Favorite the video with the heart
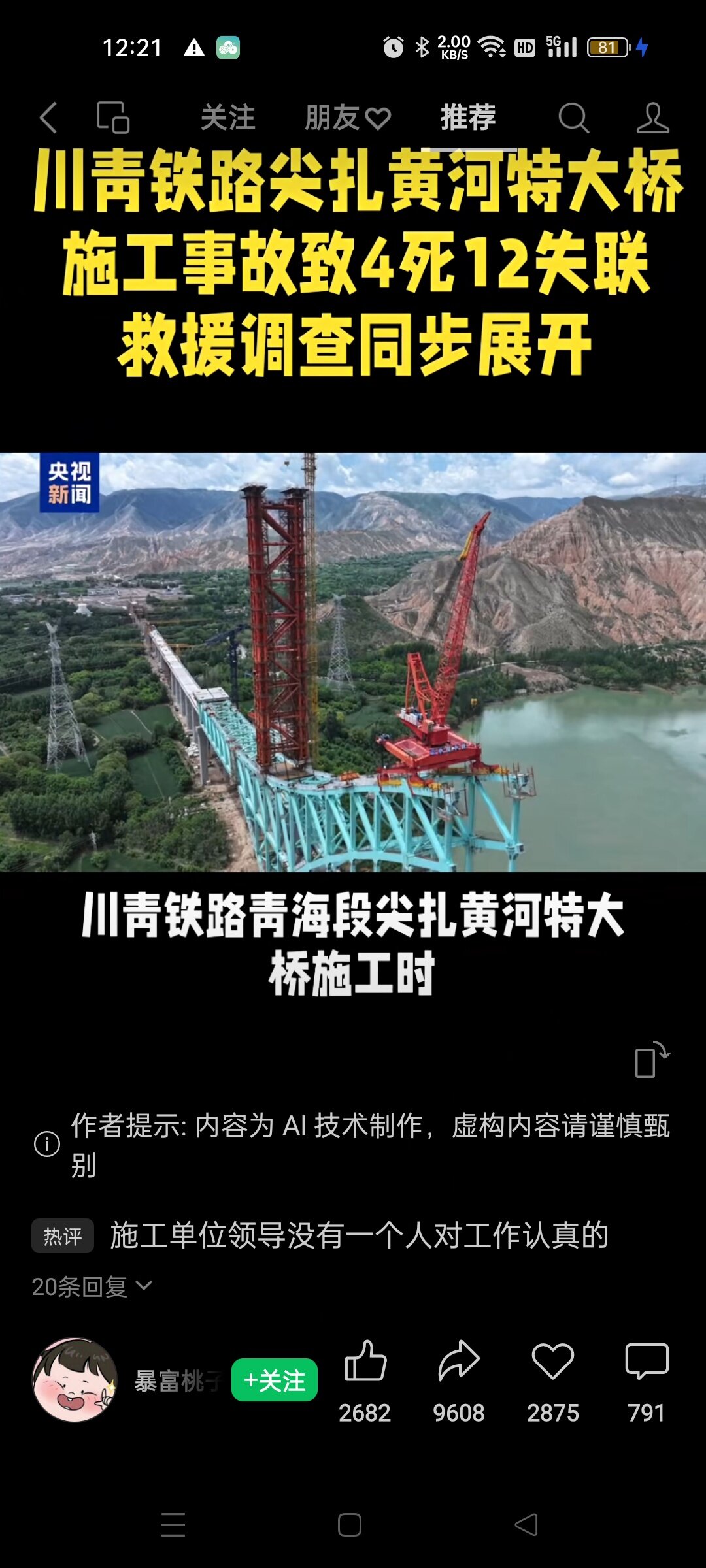Image resolution: width=706 pixels, height=1568 pixels. 553,1362
